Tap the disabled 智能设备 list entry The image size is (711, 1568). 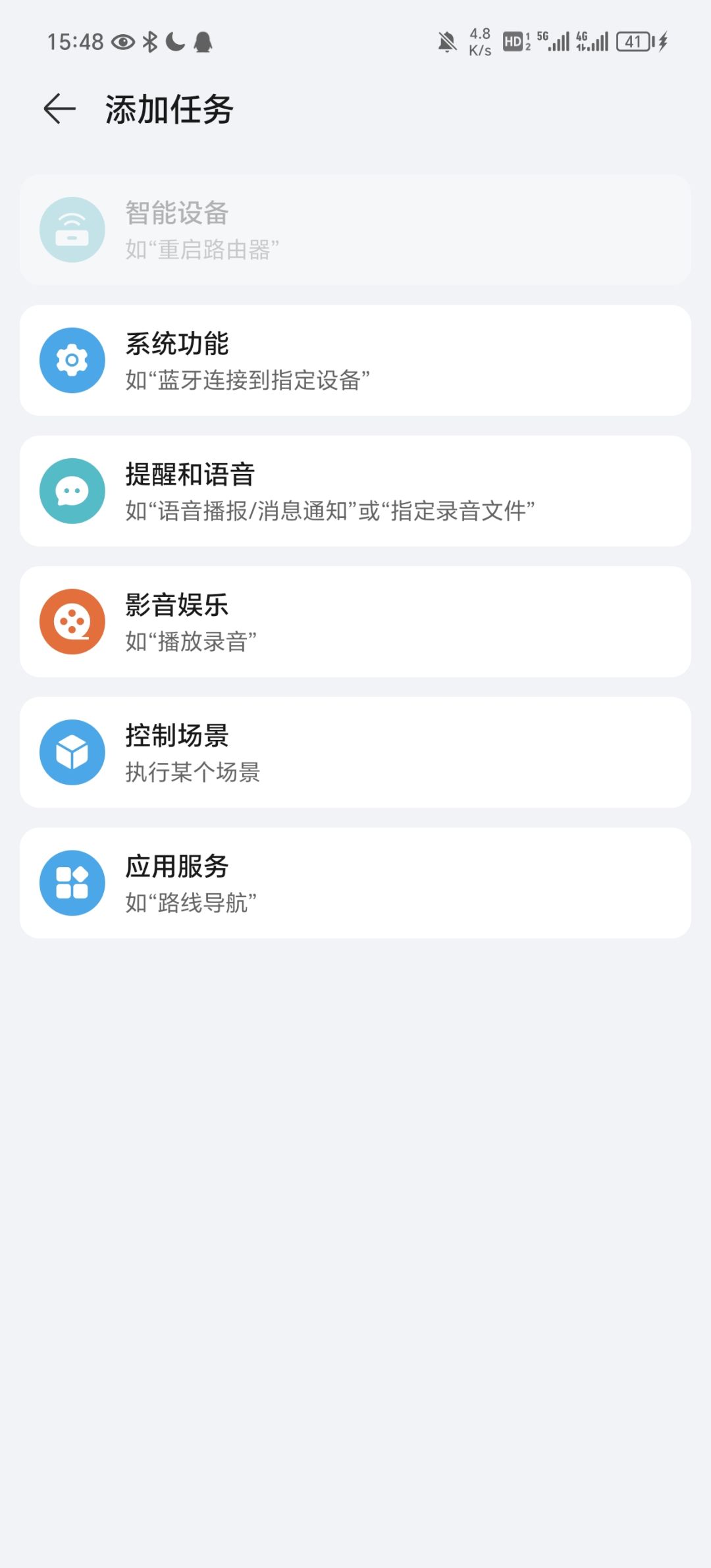point(355,228)
